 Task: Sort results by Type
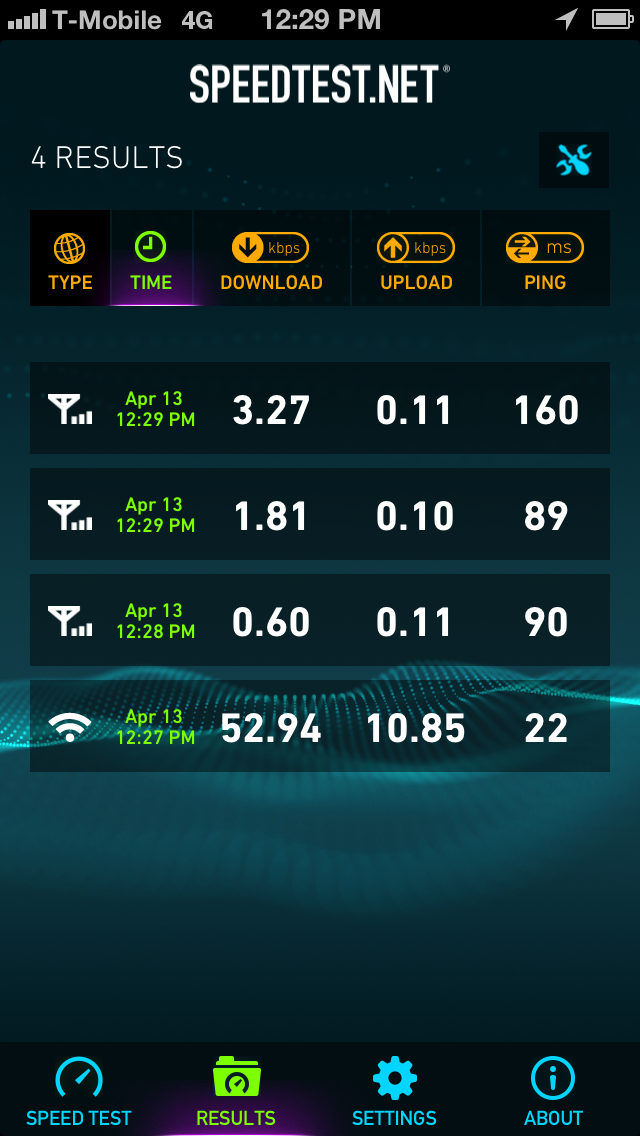tap(70, 258)
